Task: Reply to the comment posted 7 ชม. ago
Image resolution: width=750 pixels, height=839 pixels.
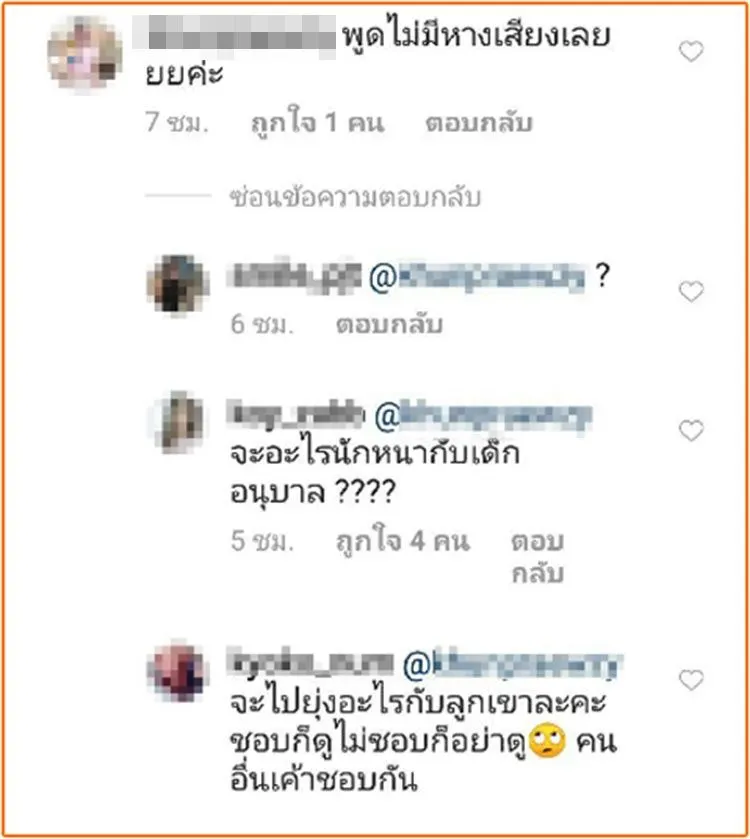Action: pos(479,124)
